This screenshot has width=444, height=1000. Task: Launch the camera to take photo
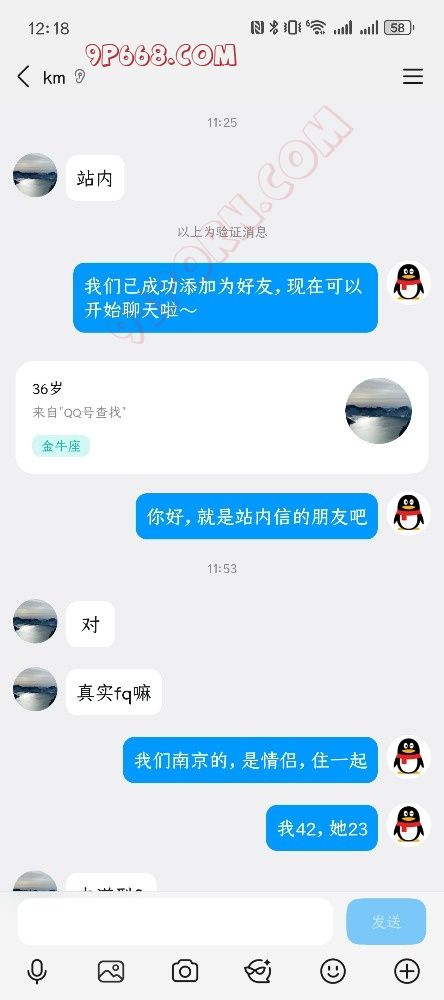pos(185,971)
